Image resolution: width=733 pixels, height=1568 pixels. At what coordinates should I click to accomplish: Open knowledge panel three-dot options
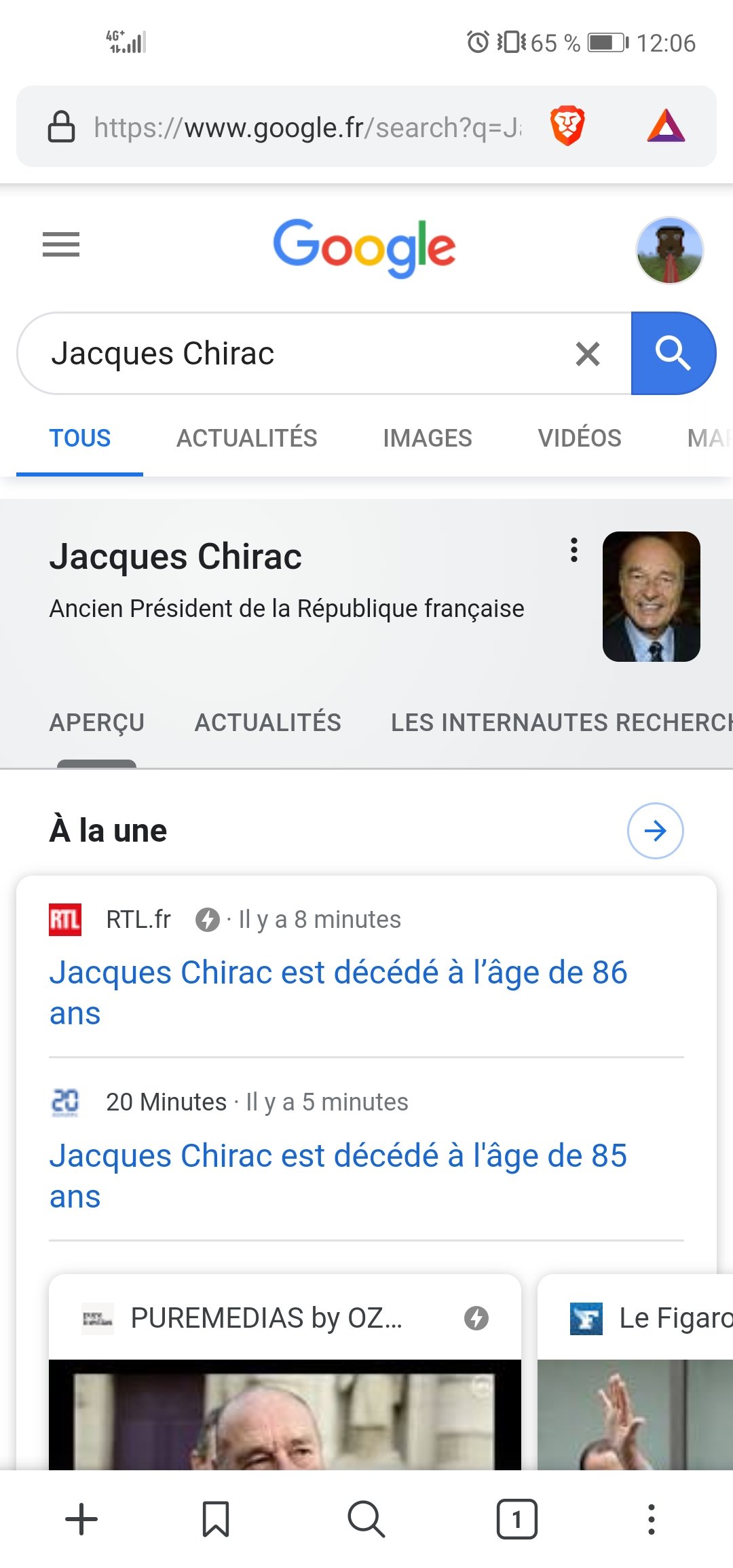tap(574, 550)
